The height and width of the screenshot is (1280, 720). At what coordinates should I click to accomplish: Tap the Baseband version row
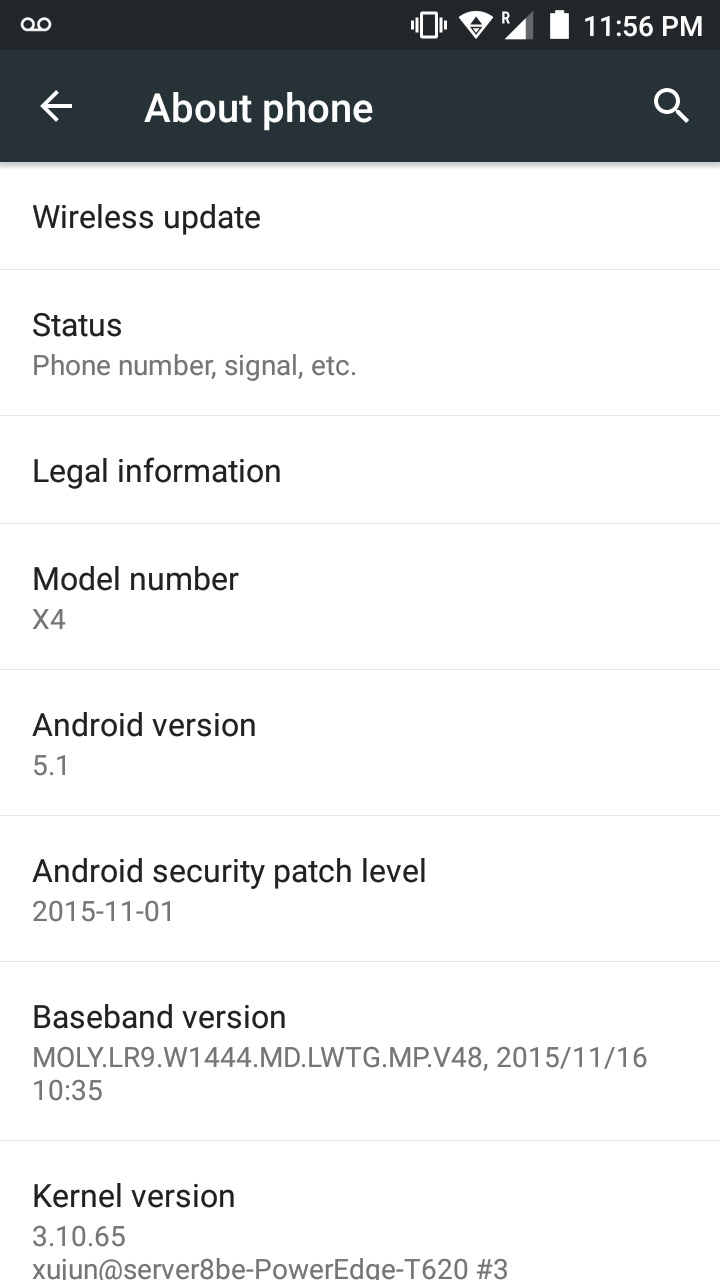360,1052
